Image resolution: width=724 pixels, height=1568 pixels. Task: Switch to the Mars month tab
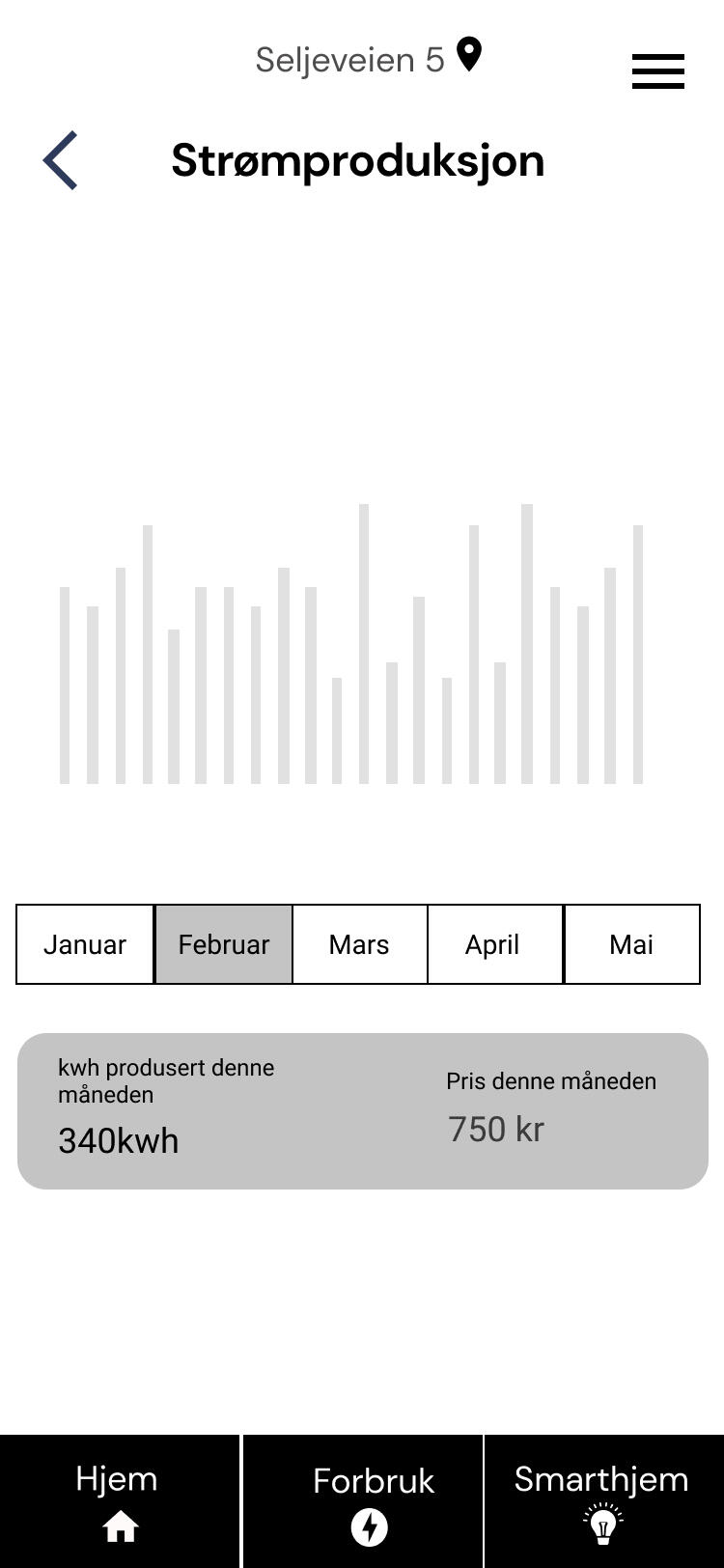click(x=359, y=944)
